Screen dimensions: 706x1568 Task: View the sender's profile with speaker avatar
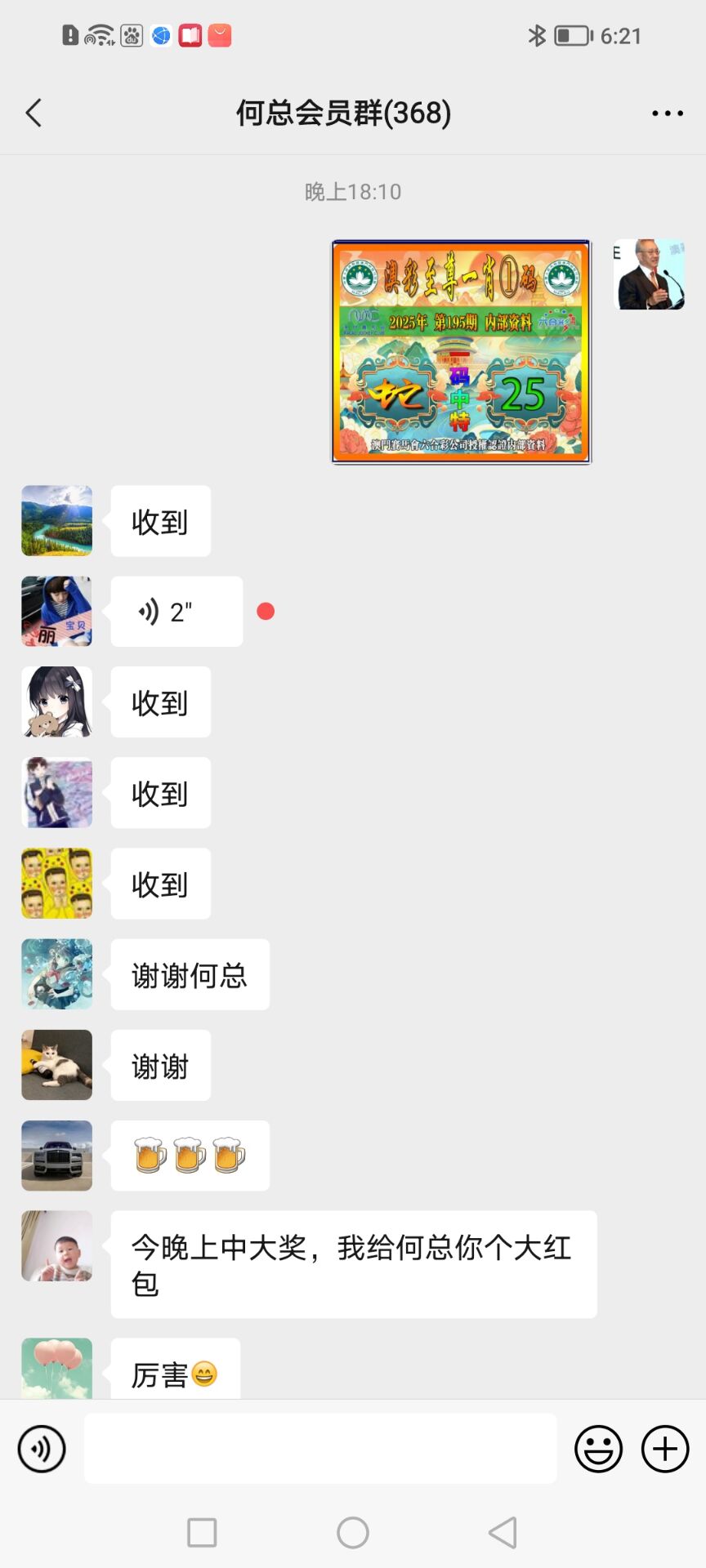[649, 274]
